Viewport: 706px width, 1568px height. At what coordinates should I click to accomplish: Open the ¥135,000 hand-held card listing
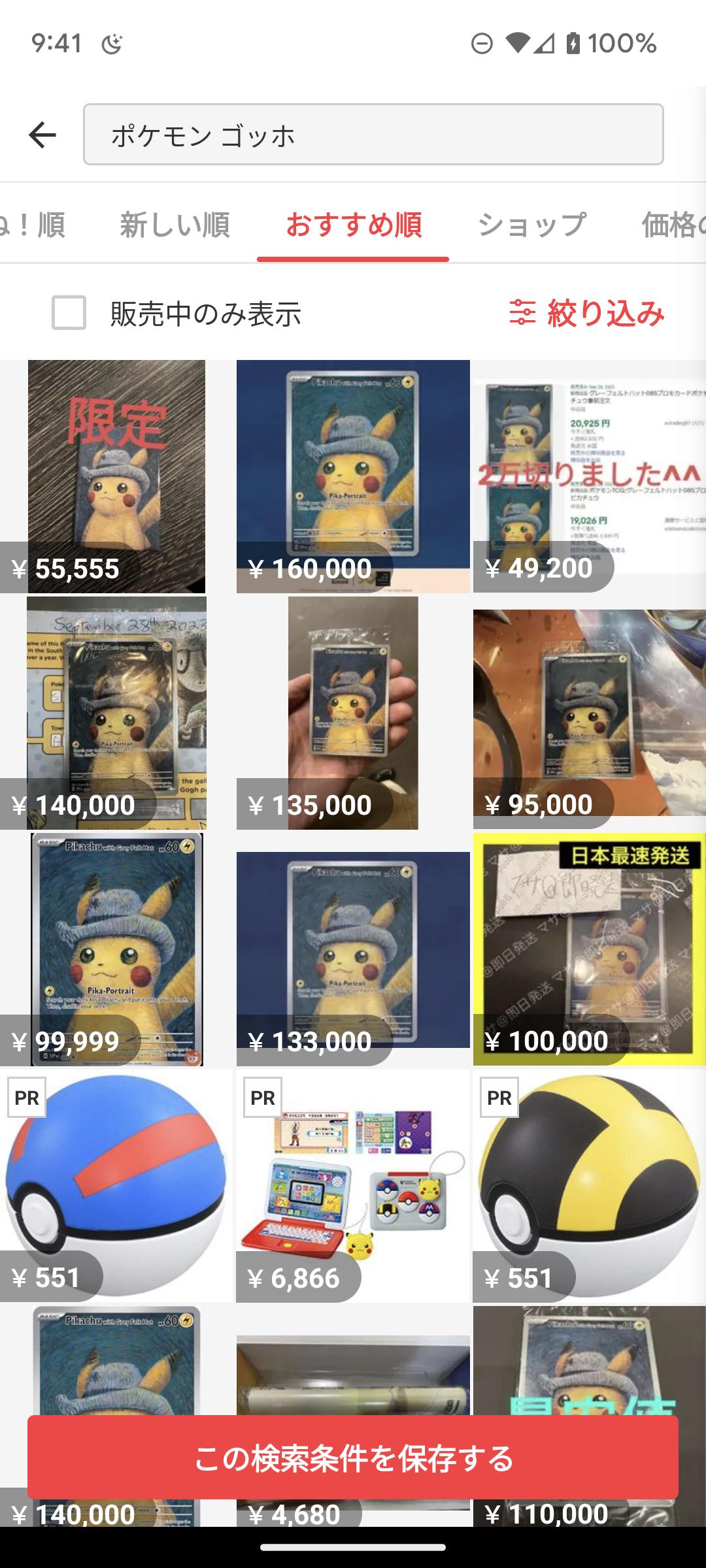pos(353,713)
